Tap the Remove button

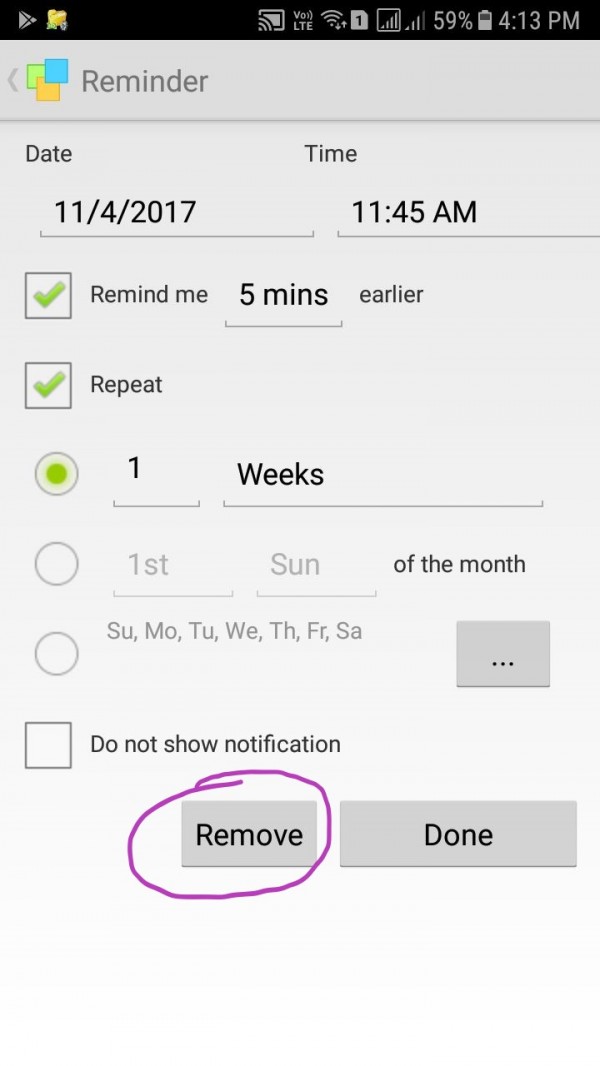[x=249, y=834]
